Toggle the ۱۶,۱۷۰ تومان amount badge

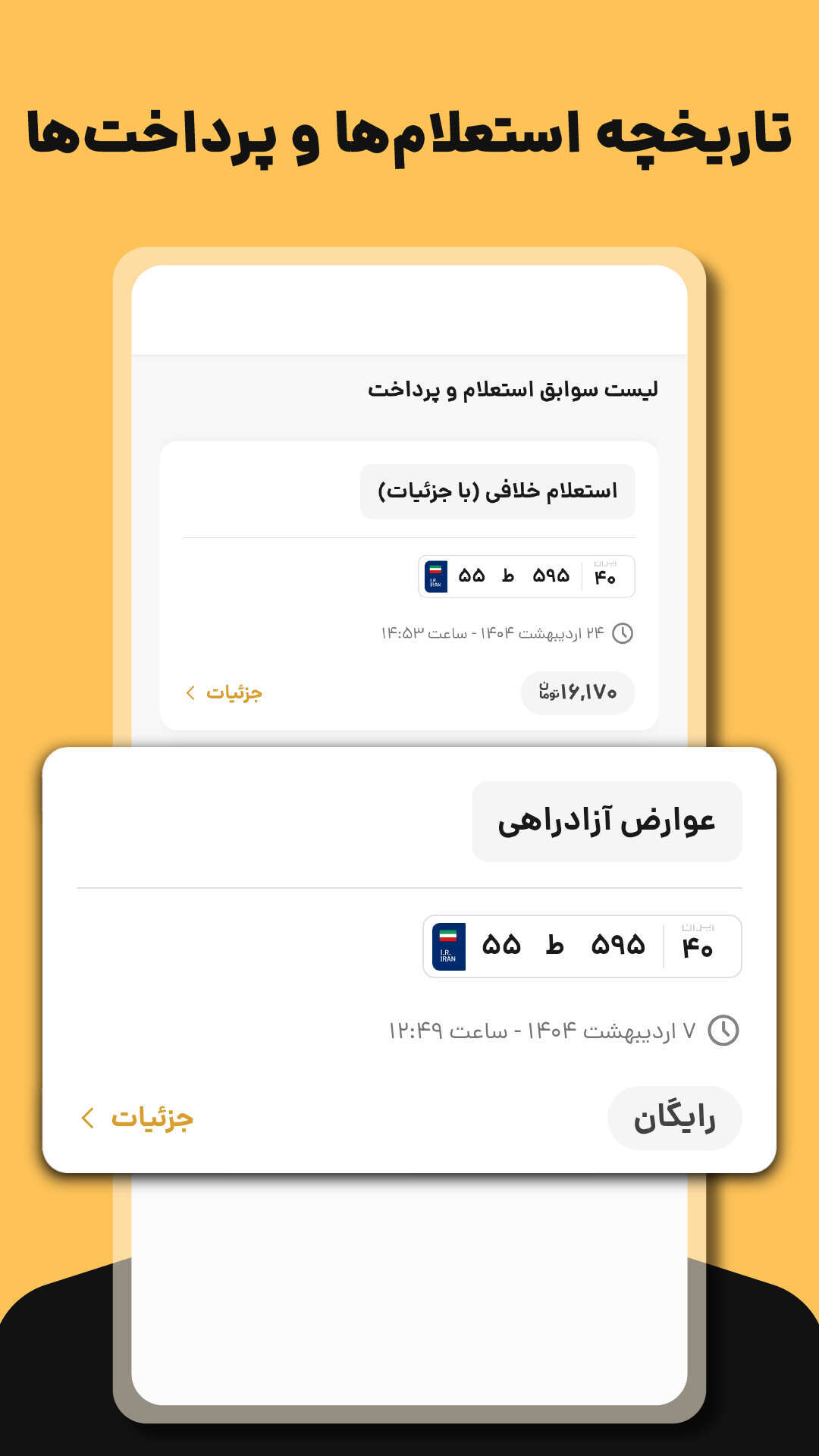pyautogui.click(x=578, y=693)
